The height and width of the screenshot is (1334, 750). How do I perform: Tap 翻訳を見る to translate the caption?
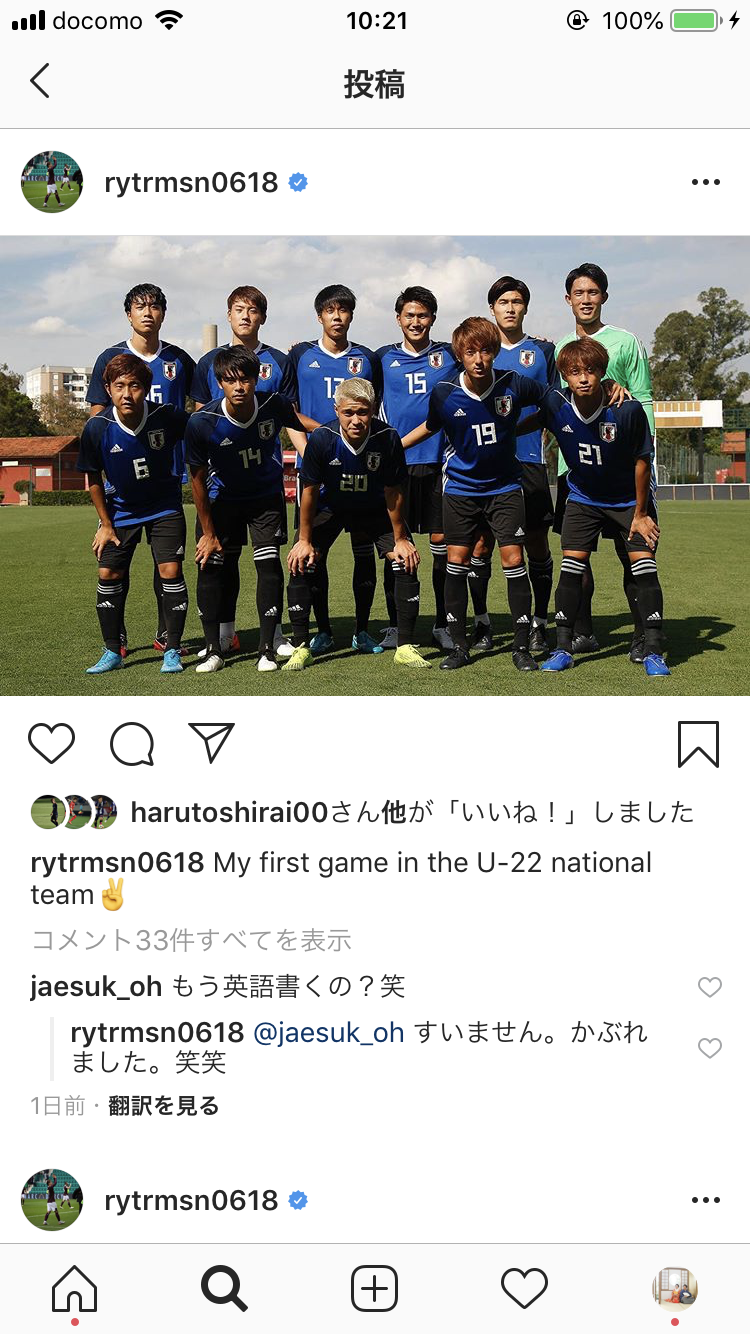[x=163, y=1106]
